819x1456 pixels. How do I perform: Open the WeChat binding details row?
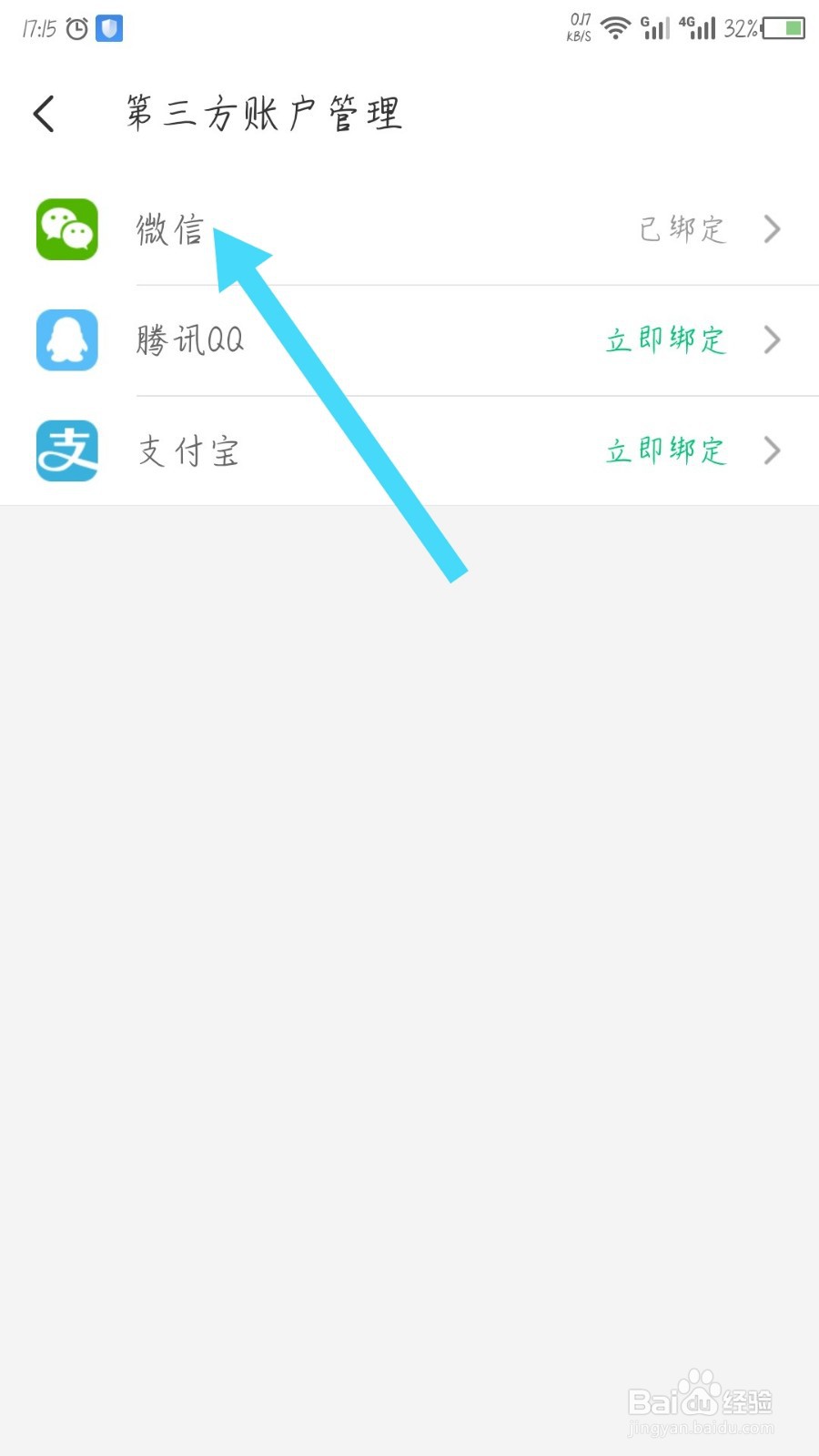pyautogui.click(x=409, y=229)
